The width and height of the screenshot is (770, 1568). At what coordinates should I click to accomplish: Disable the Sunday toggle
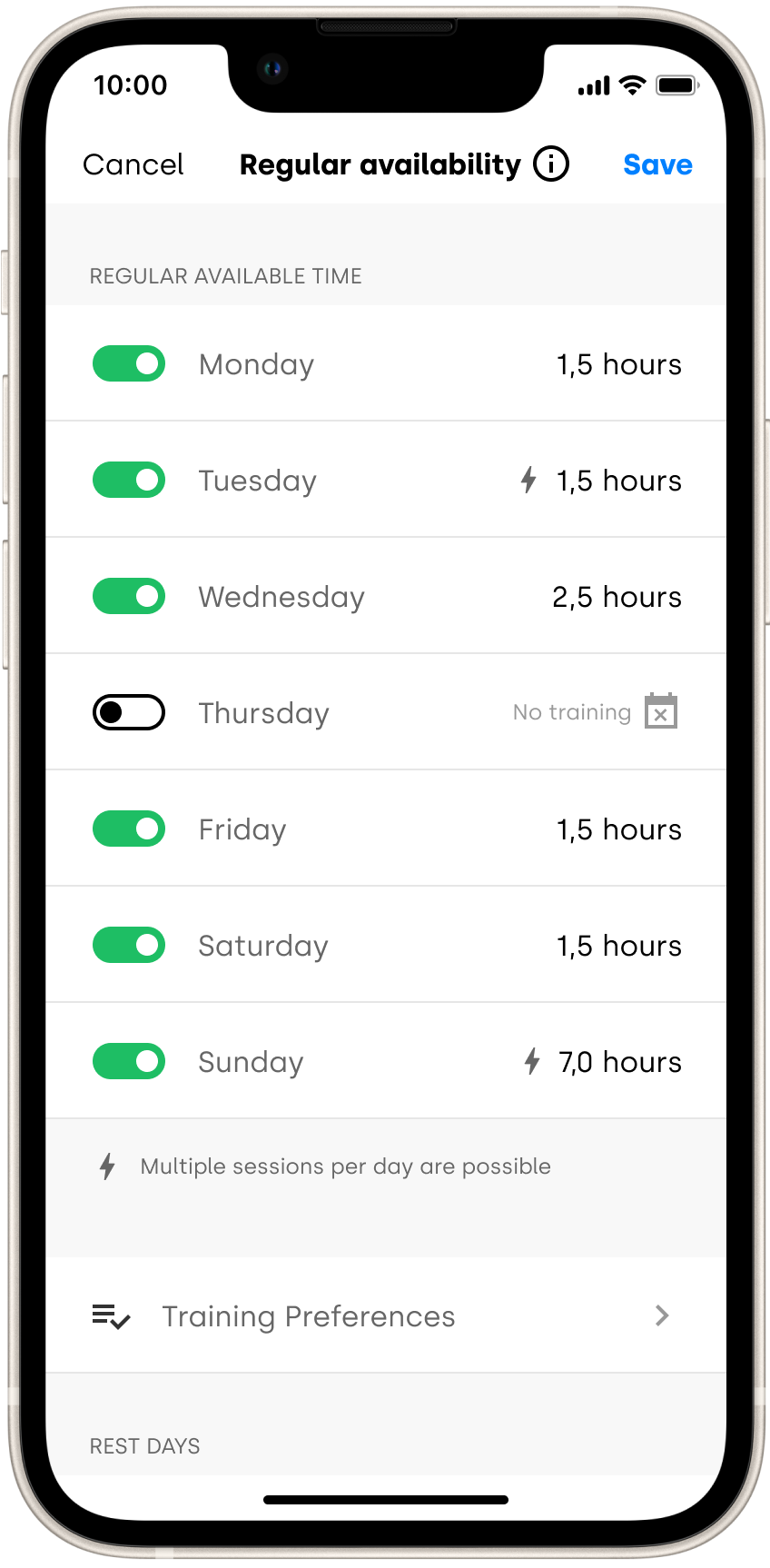click(x=129, y=1061)
